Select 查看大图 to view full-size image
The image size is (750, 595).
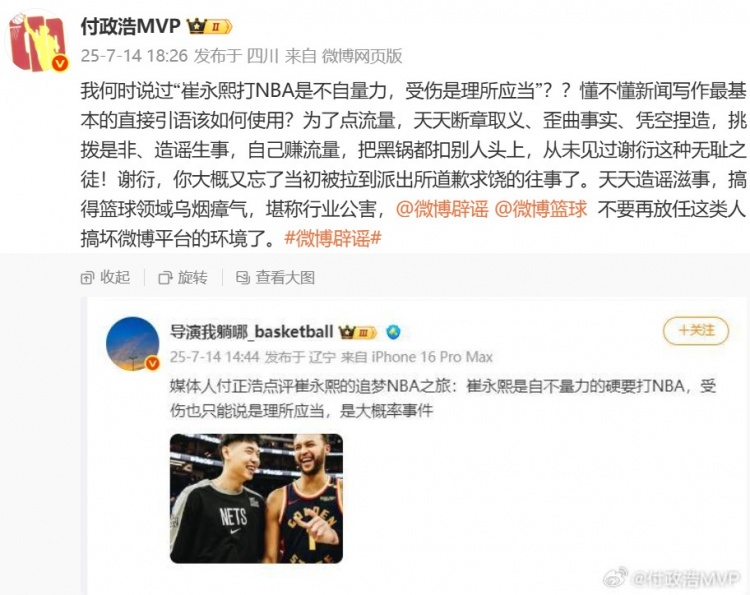coord(275,277)
